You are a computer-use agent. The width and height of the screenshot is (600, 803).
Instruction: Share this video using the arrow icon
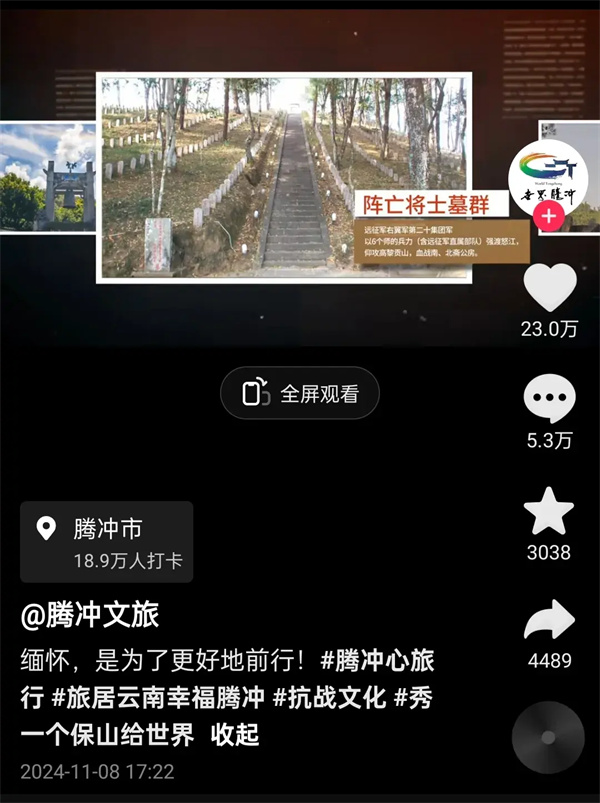(549, 621)
